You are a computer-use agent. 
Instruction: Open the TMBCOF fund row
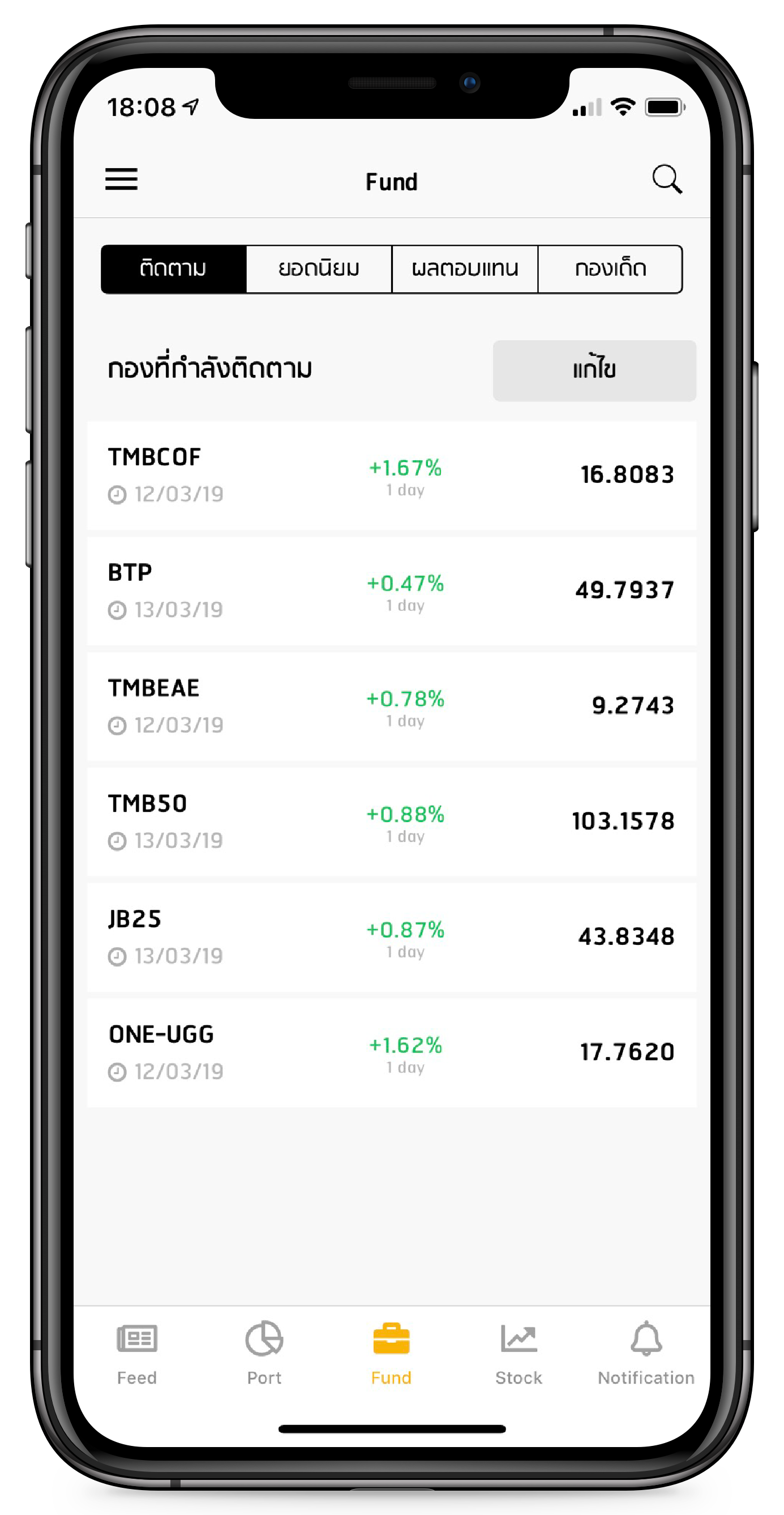pyautogui.click(x=392, y=475)
